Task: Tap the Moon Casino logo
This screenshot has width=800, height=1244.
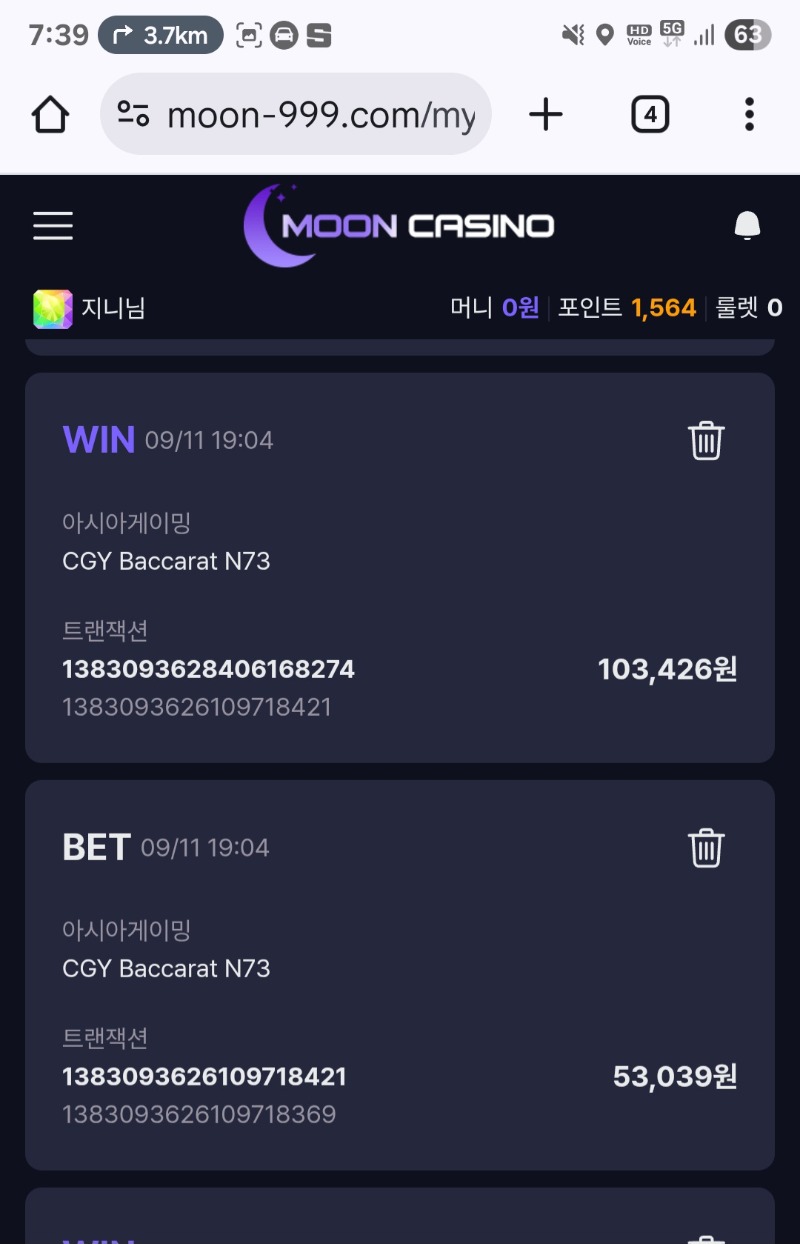Action: tap(400, 225)
